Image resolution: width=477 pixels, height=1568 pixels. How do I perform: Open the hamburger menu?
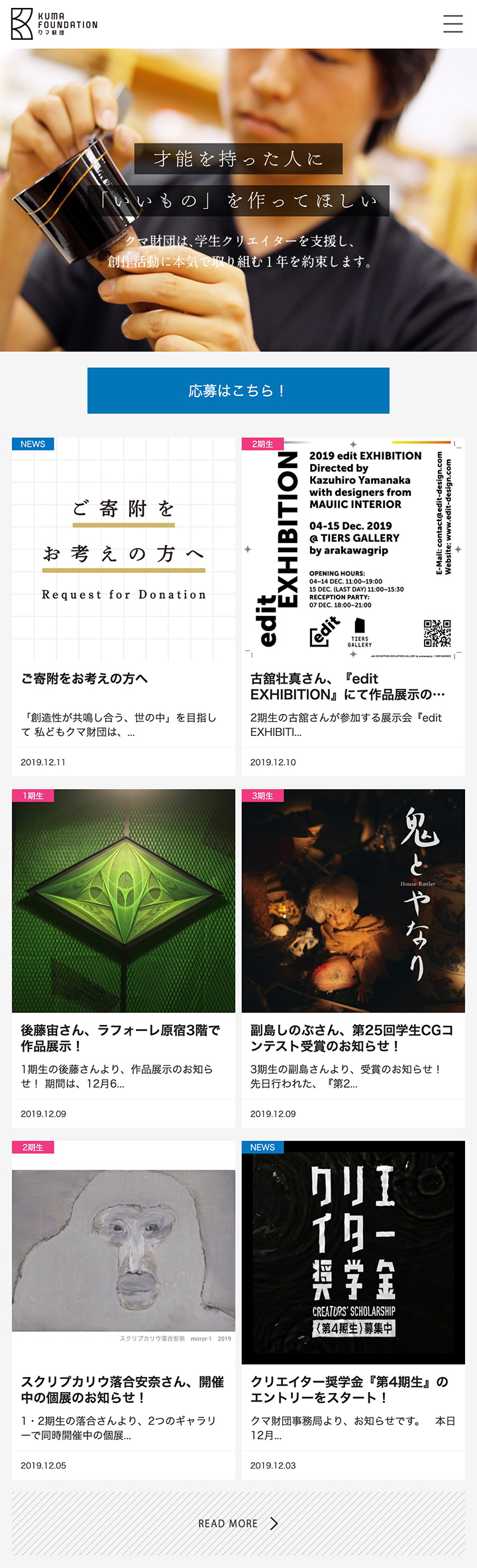coord(453,24)
